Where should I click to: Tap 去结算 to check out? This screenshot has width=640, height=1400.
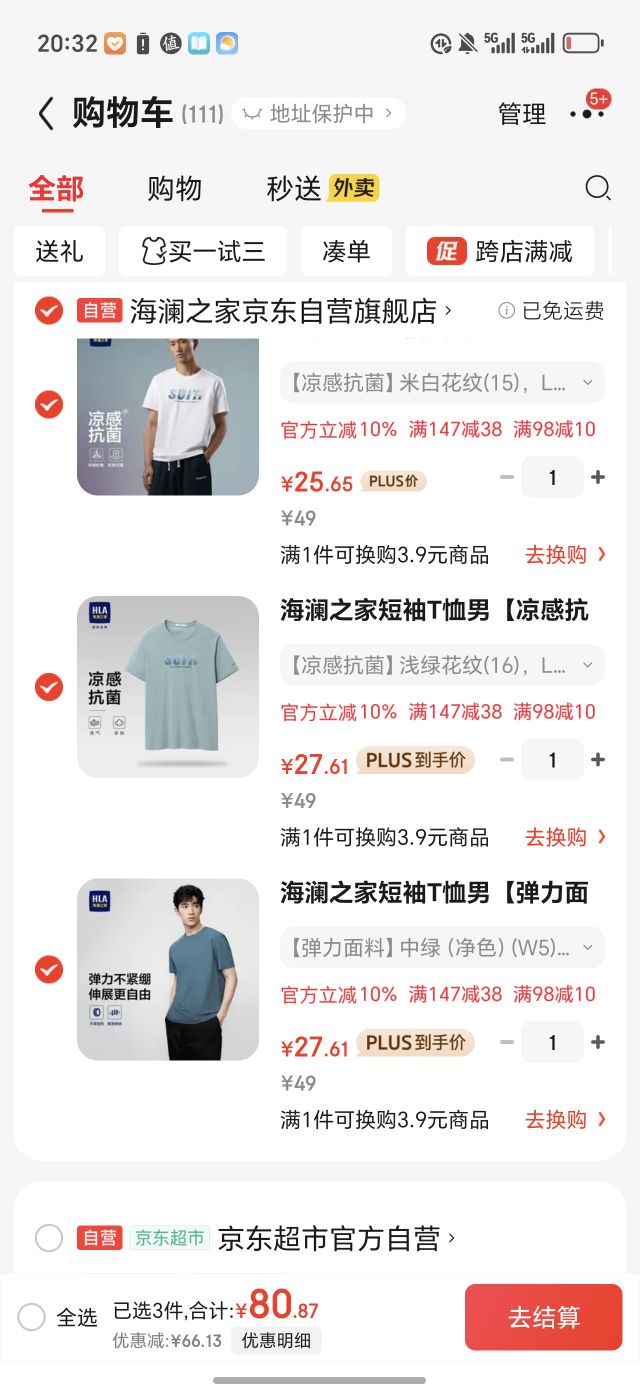(x=543, y=1317)
